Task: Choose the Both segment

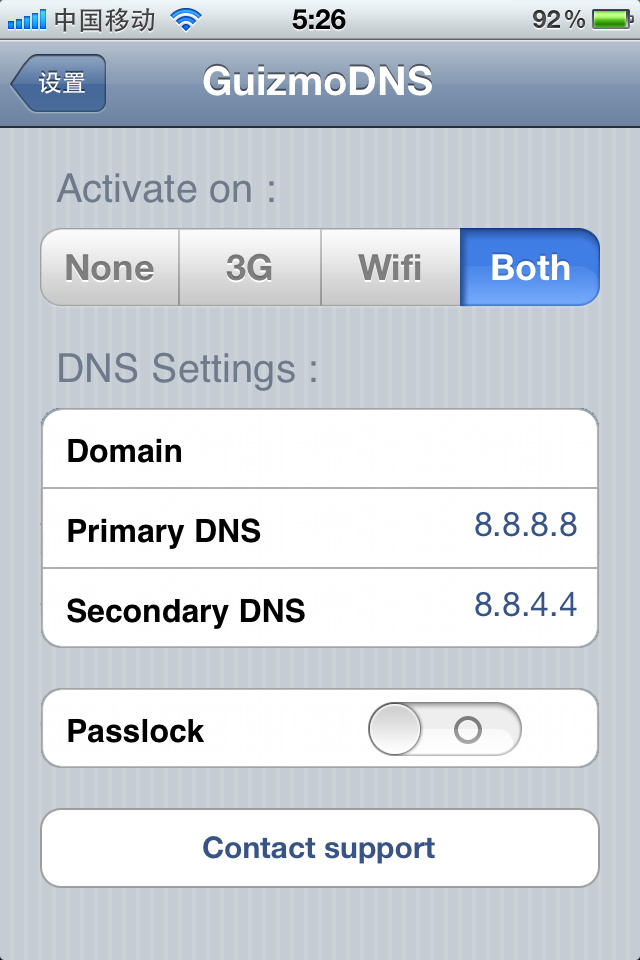Action: 530,268
